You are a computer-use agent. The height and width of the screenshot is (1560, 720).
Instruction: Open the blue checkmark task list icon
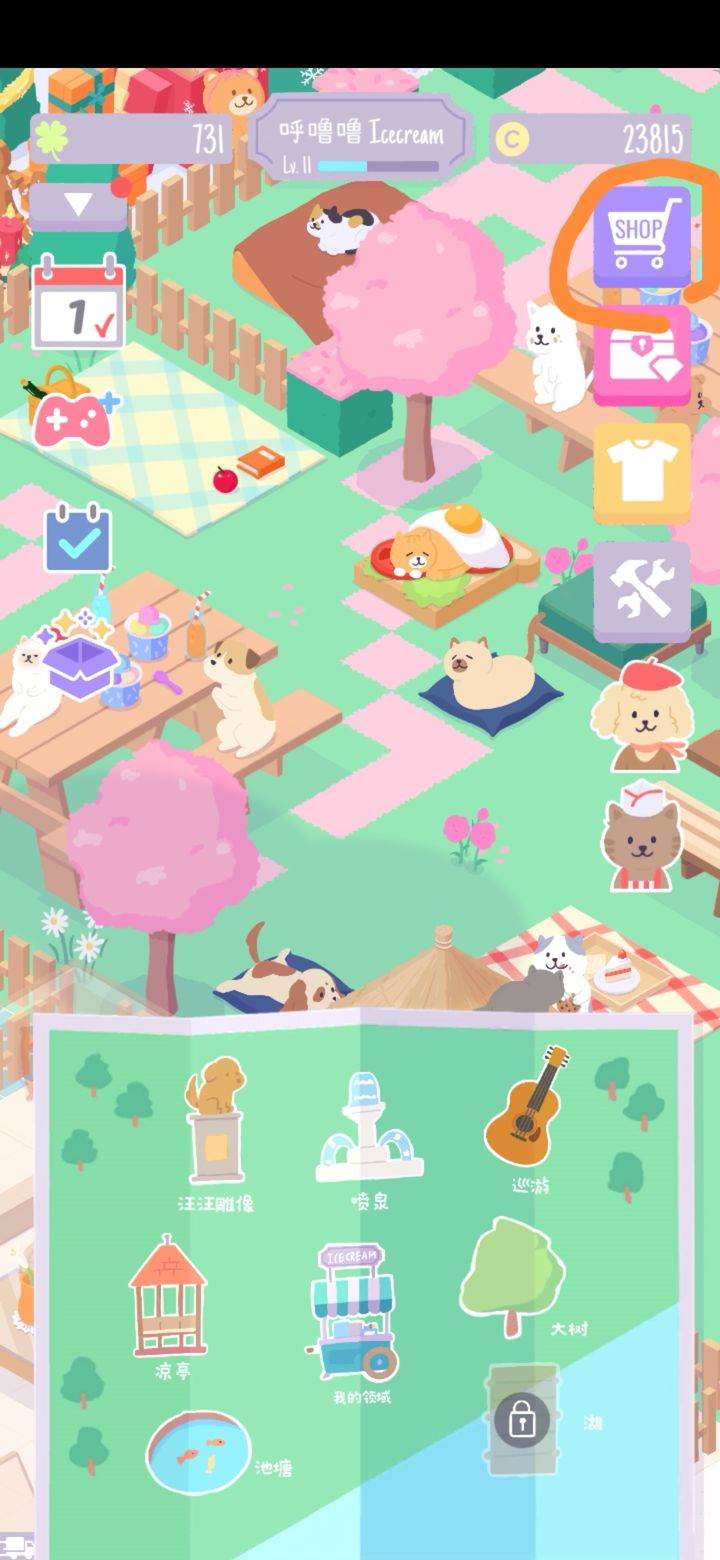[78, 539]
